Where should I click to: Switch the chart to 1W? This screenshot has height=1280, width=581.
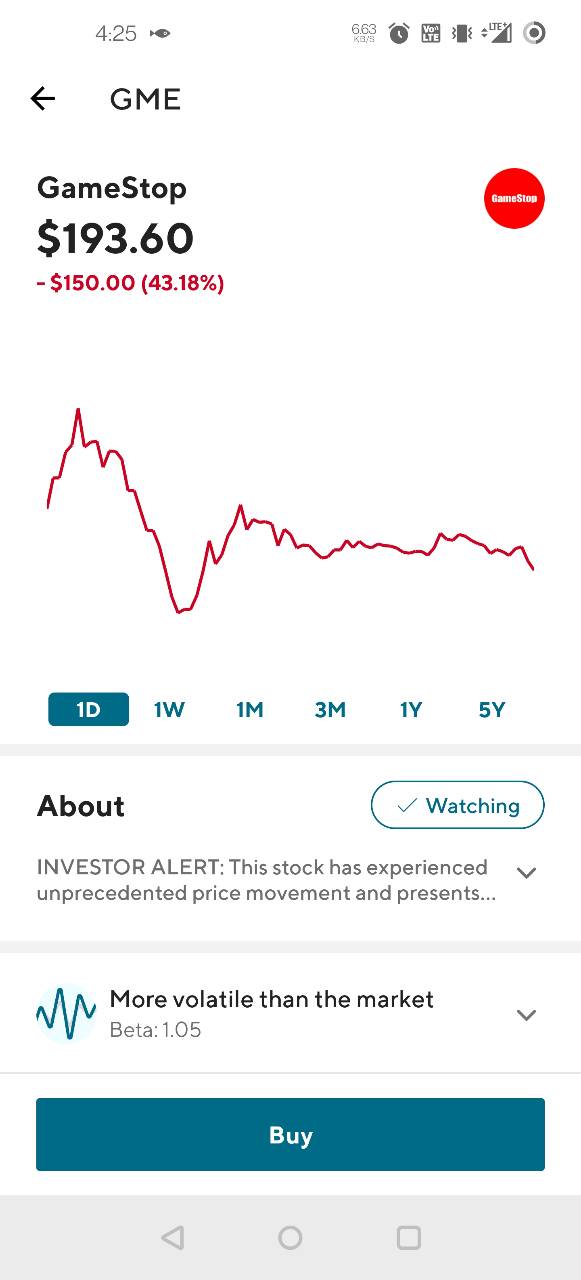click(169, 709)
